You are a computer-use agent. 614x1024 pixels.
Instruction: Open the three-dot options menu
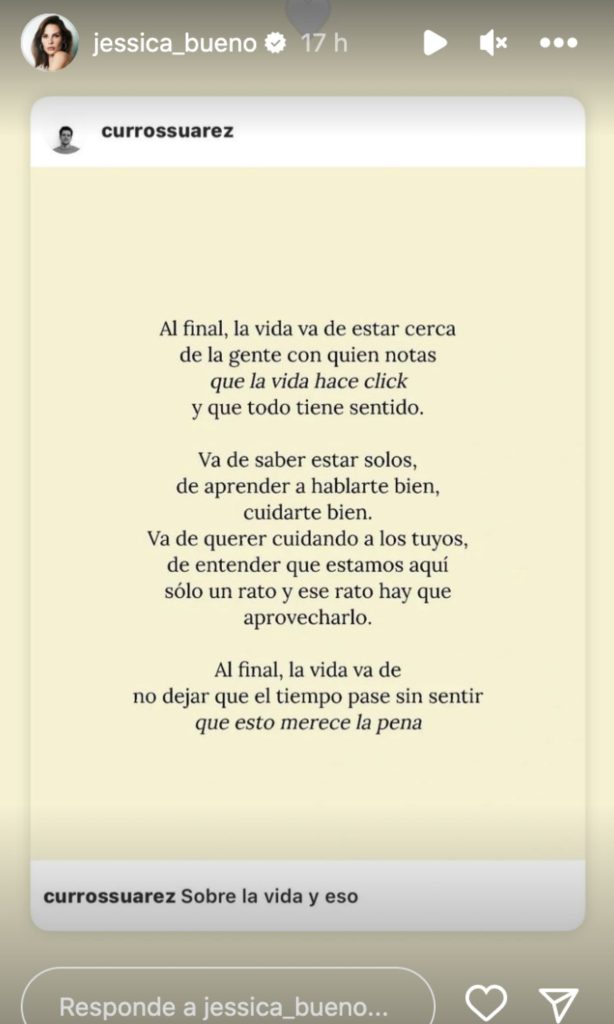[558, 43]
